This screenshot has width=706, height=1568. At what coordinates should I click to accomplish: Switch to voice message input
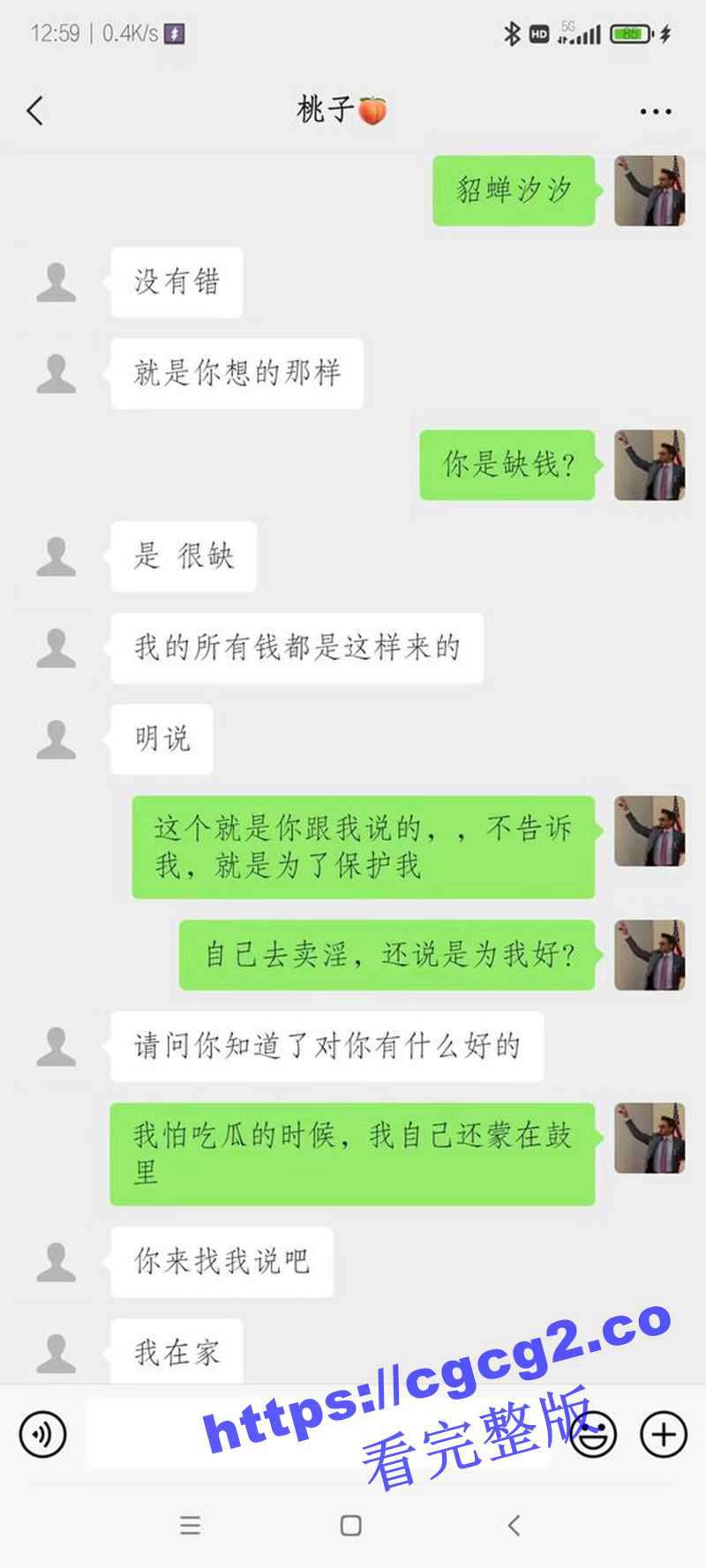pos(42,1434)
